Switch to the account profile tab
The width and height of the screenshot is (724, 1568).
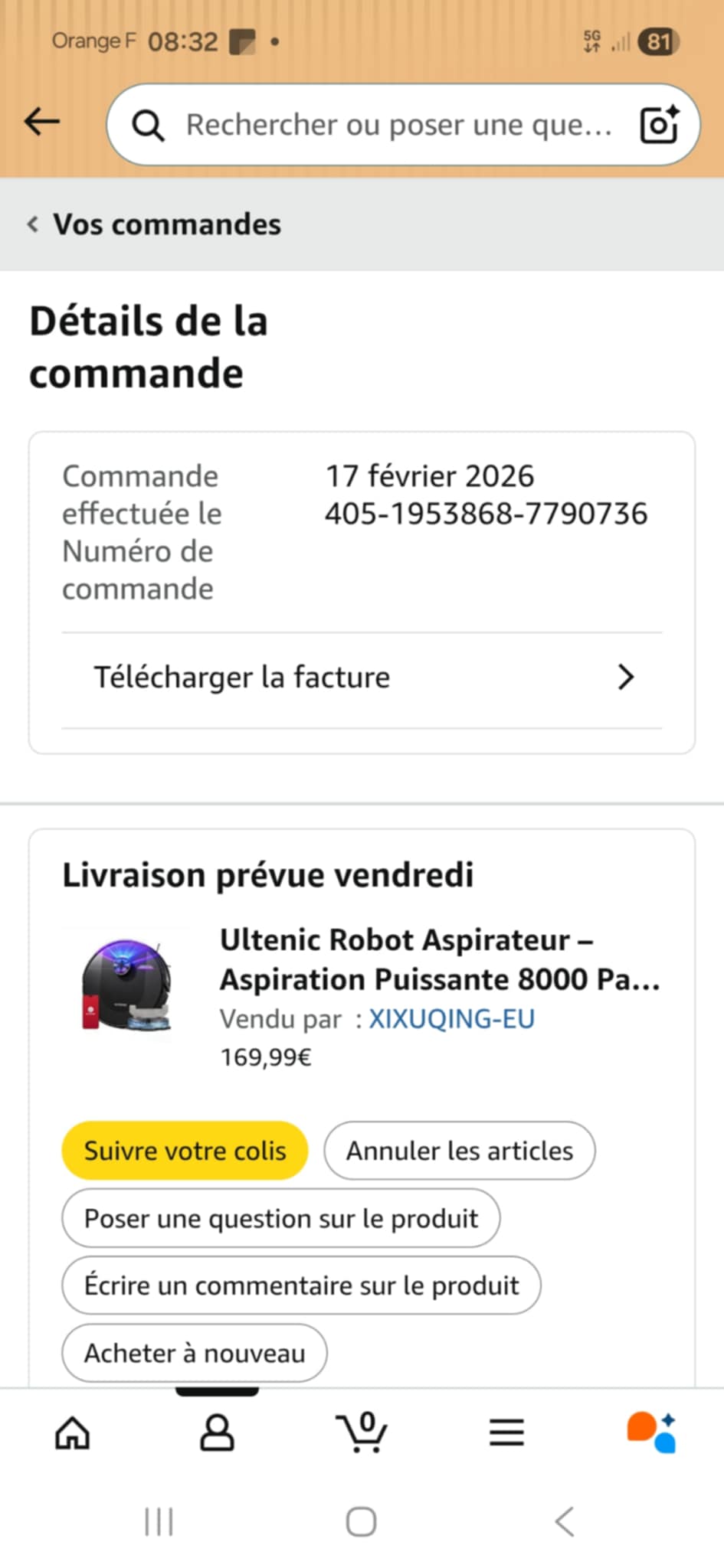217,1432
